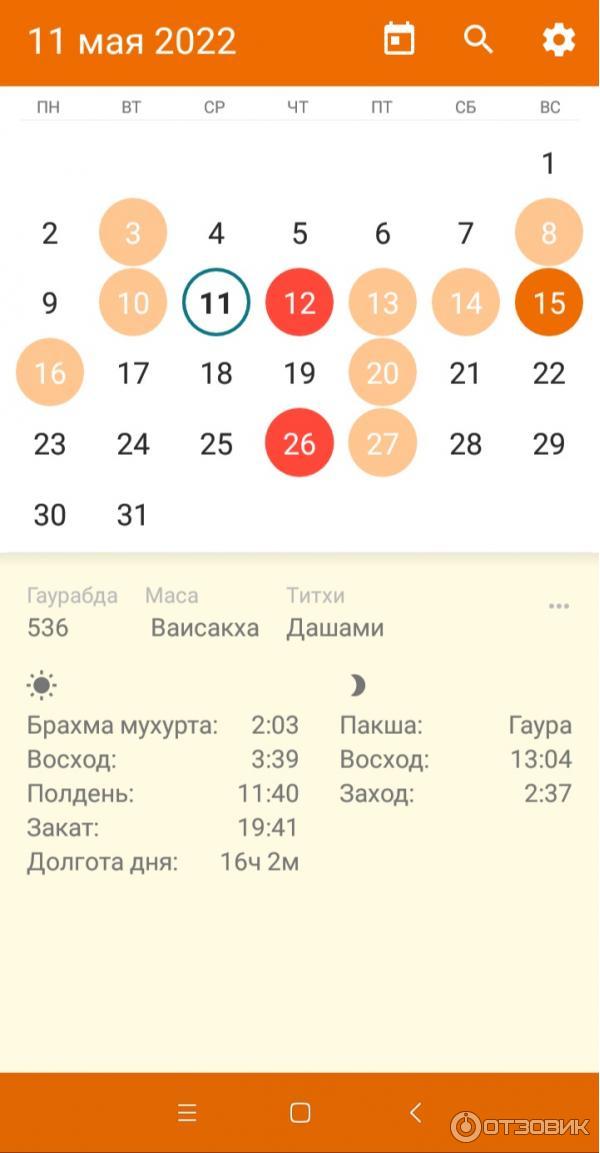Tap the date title 11 мая 2022
Image resolution: width=600 pixels, height=1153 pixels.
click(x=131, y=42)
